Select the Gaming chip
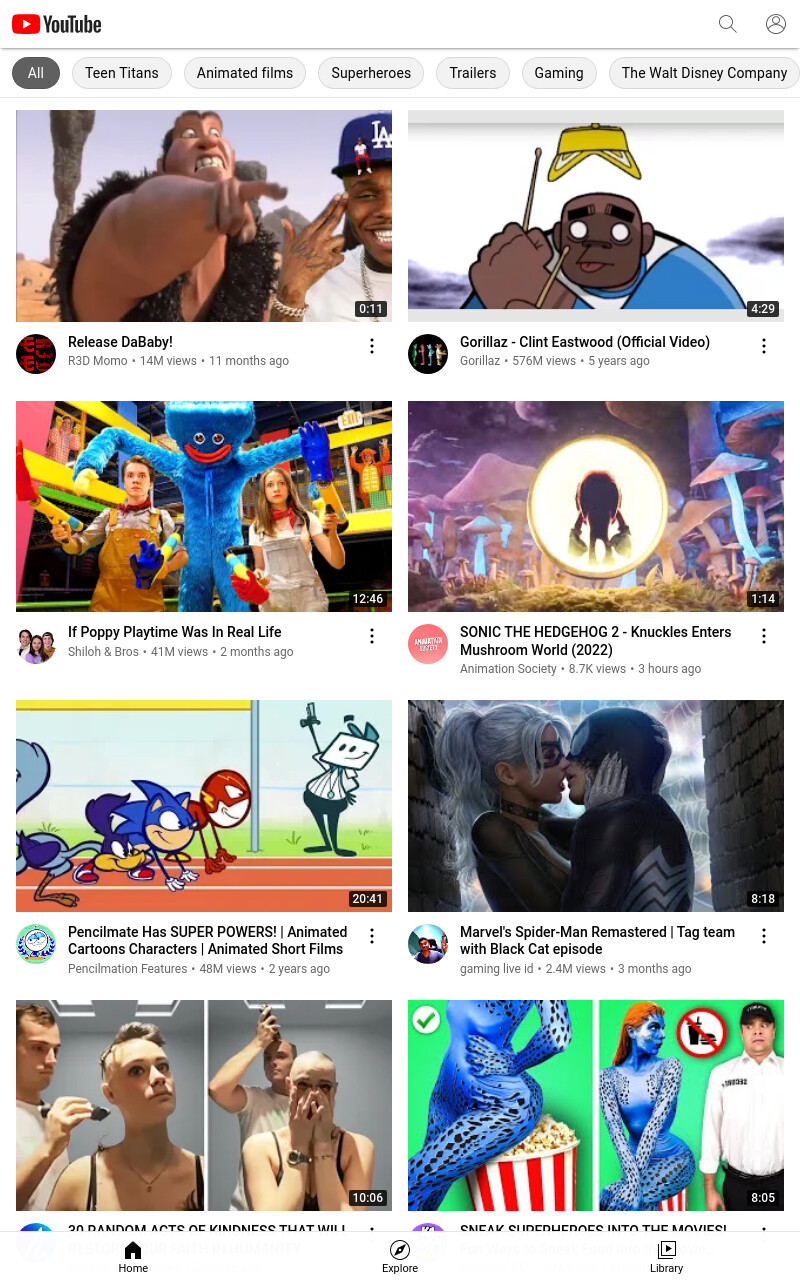 [x=559, y=73]
